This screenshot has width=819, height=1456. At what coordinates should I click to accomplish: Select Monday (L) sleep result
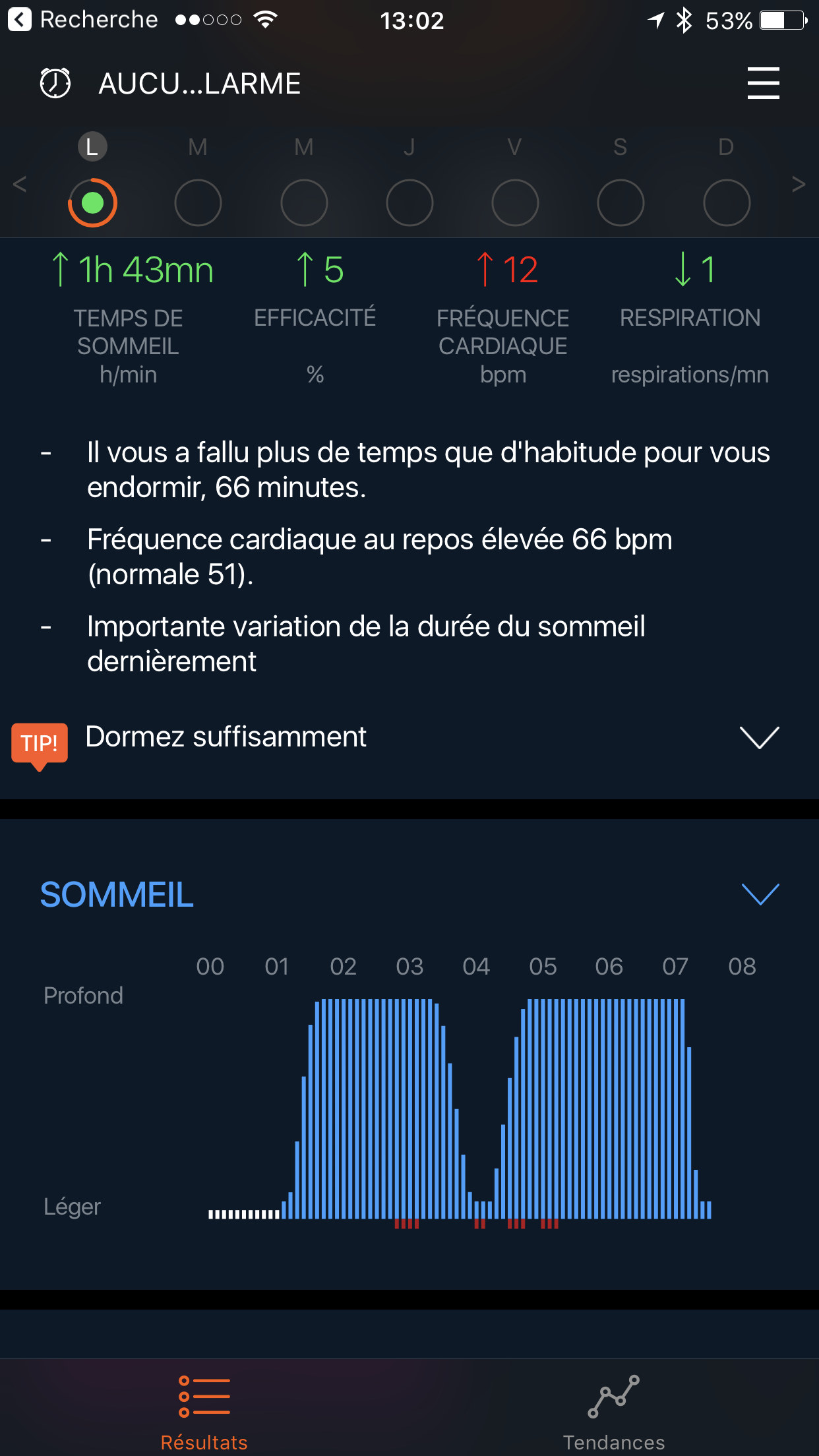click(x=92, y=202)
